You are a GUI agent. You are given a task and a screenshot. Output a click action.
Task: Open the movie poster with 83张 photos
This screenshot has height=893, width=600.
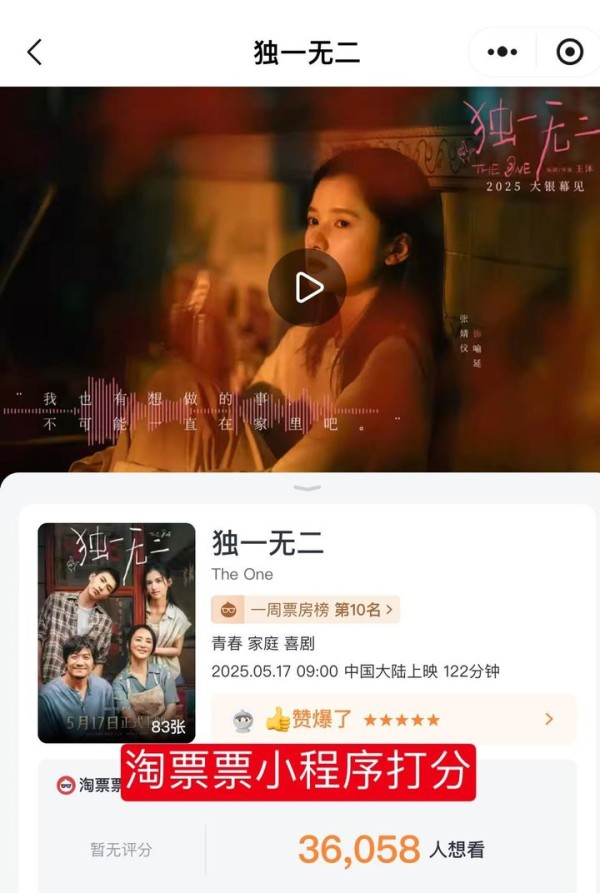click(x=116, y=633)
